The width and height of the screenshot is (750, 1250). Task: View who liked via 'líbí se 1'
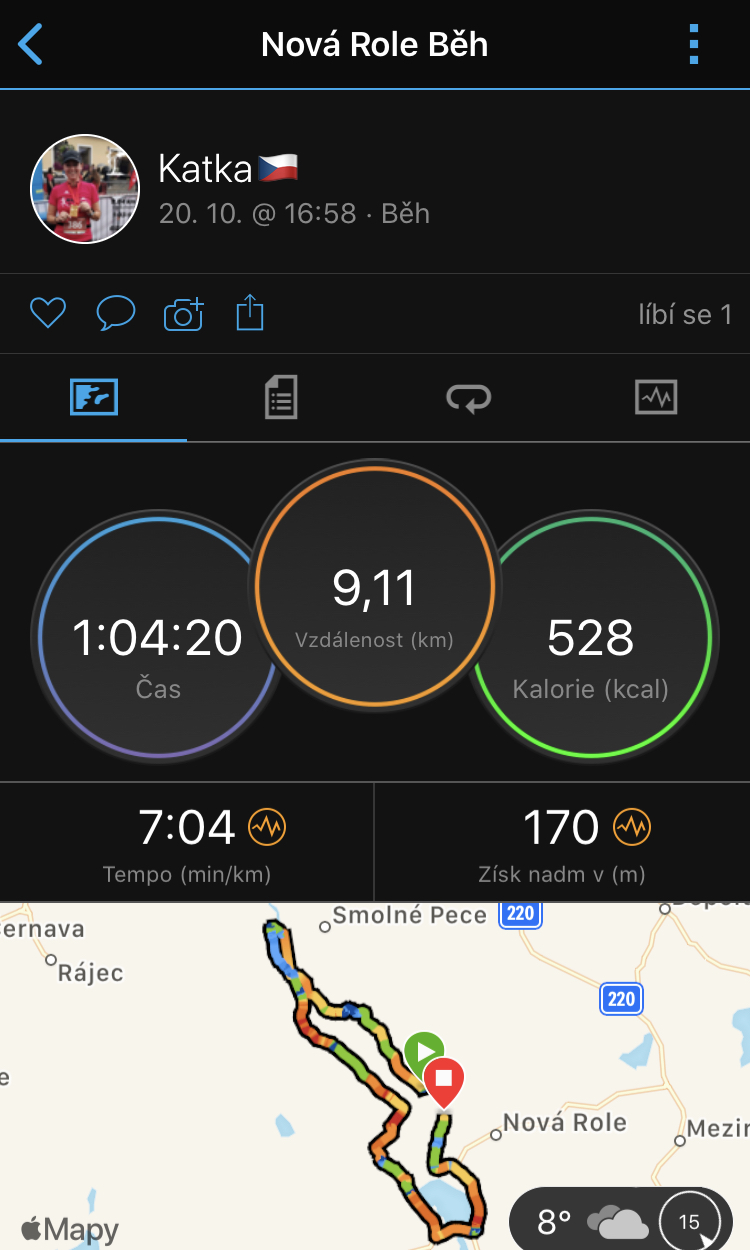click(685, 315)
